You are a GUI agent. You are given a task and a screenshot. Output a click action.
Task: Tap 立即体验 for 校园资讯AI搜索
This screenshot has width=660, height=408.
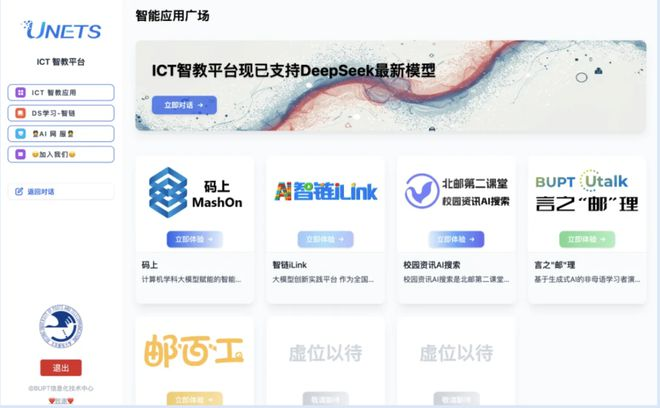pos(456,239)
